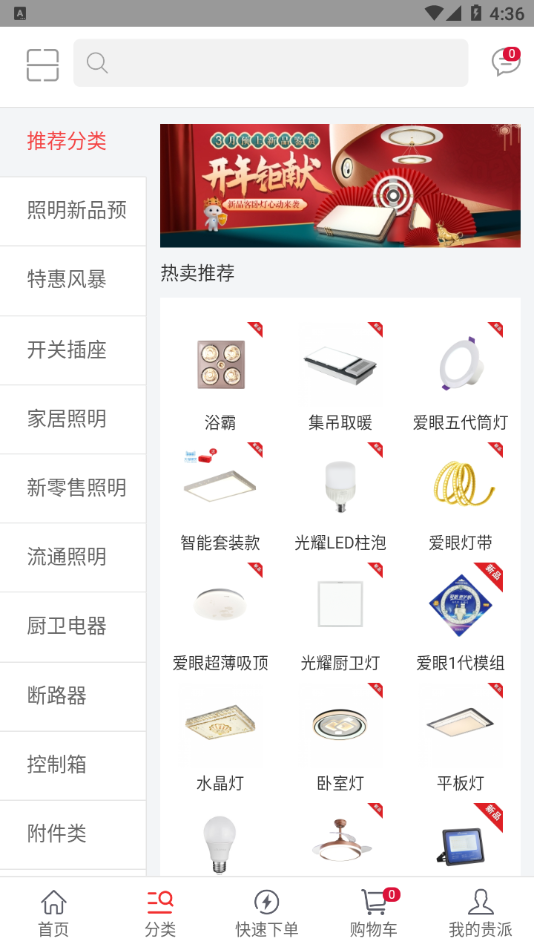This screenshot has width=534, height=950.
Task: Select the 特惠风暴 category
Action: click(x=73, y=281)
